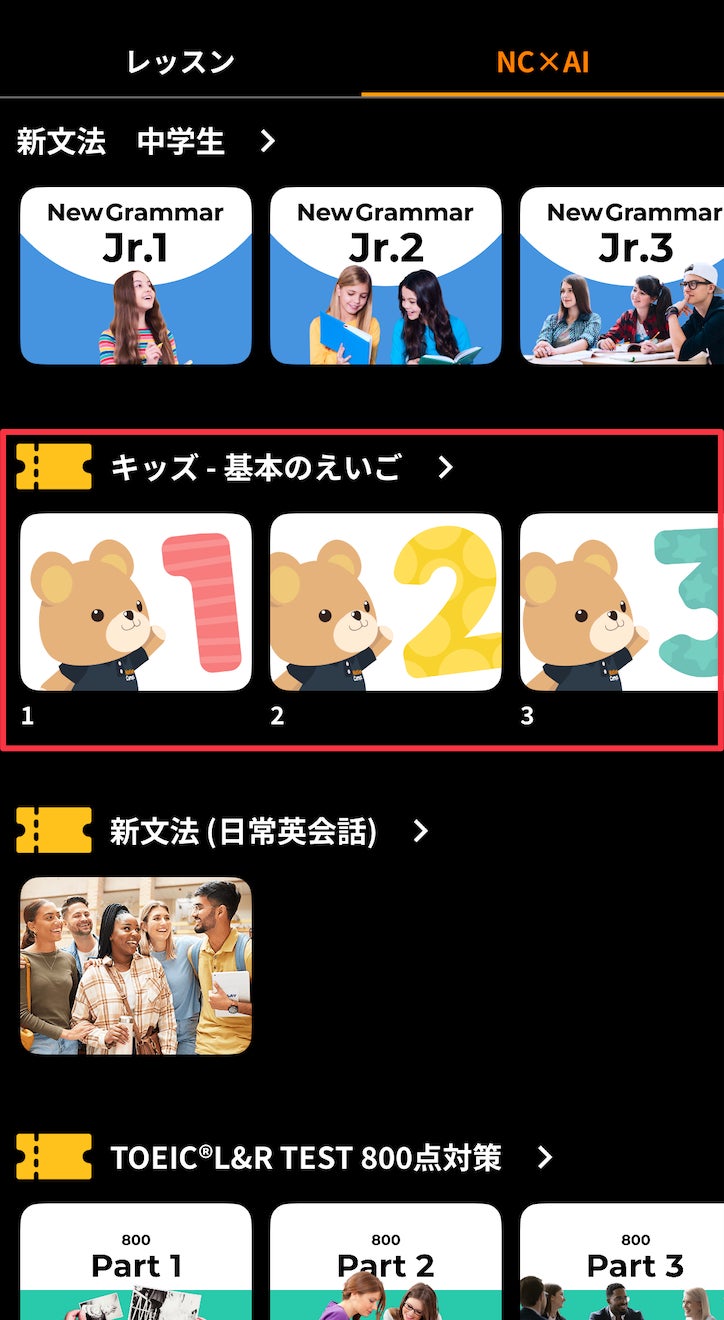This screenshot has width=724, height=1320.
Task: Open kids lesson card 3
Action: point(620,602)
